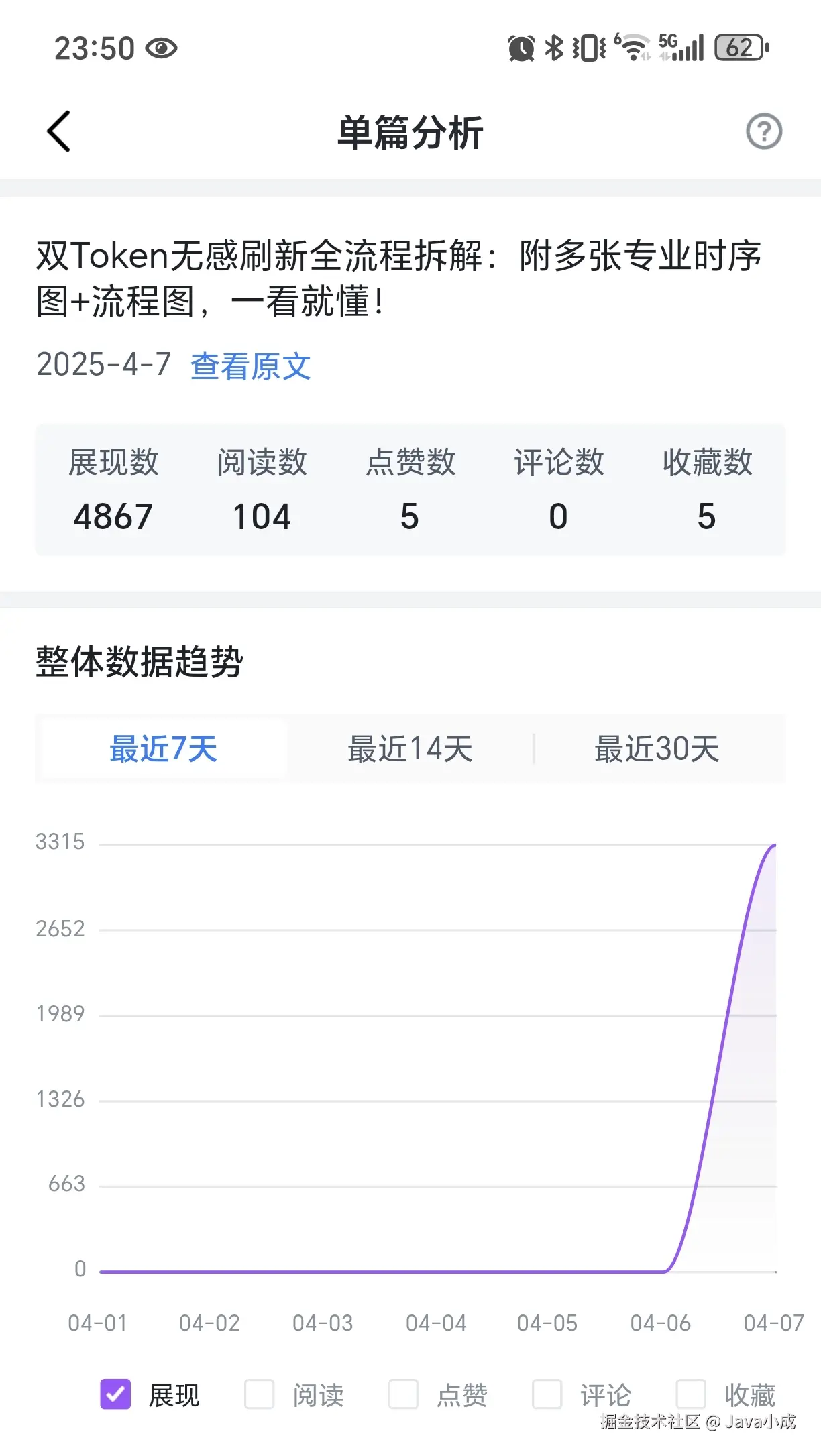Viewport: 821px width, 1456px height.
Task: Click the eye icon beside the clock
Action: [163, 47]
